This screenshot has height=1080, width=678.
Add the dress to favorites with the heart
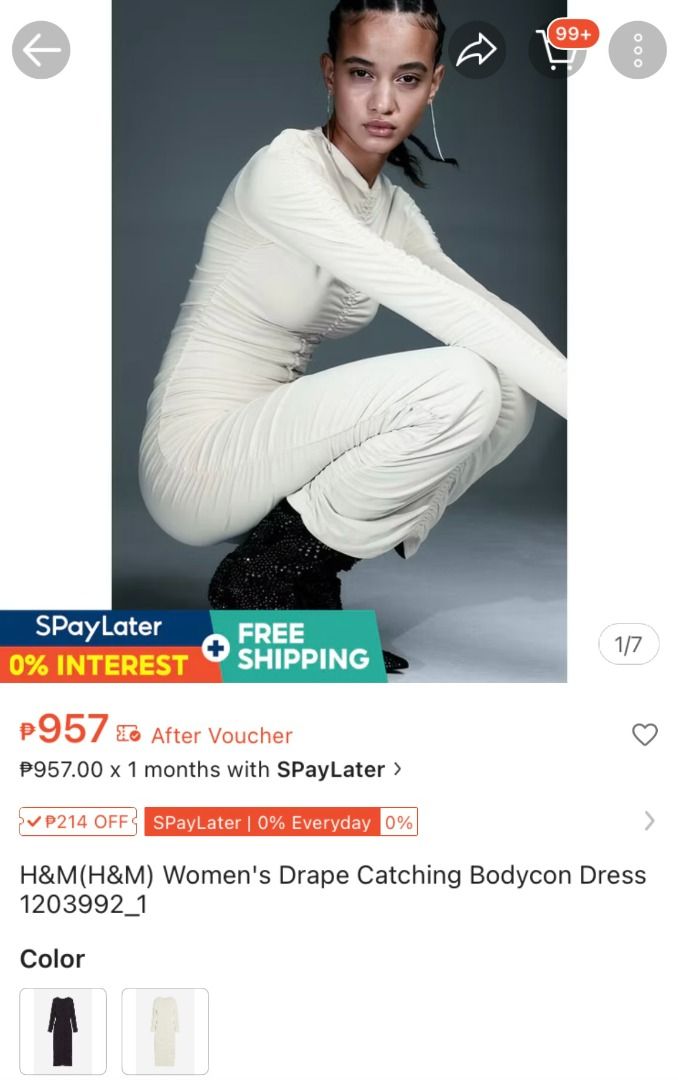coord(645,735)
